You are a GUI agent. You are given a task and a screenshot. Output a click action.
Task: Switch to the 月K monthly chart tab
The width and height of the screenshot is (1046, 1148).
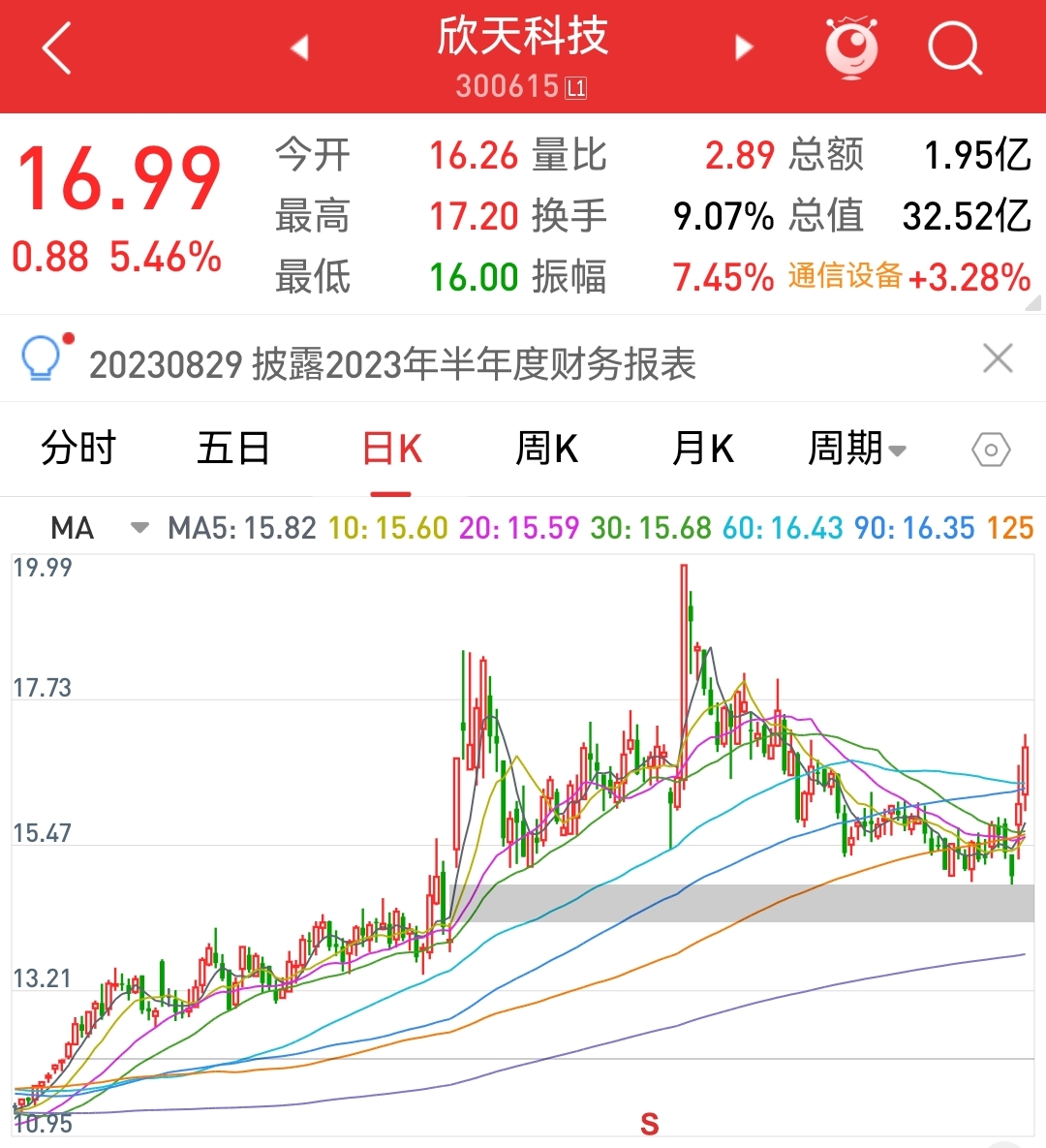[702, 449]
